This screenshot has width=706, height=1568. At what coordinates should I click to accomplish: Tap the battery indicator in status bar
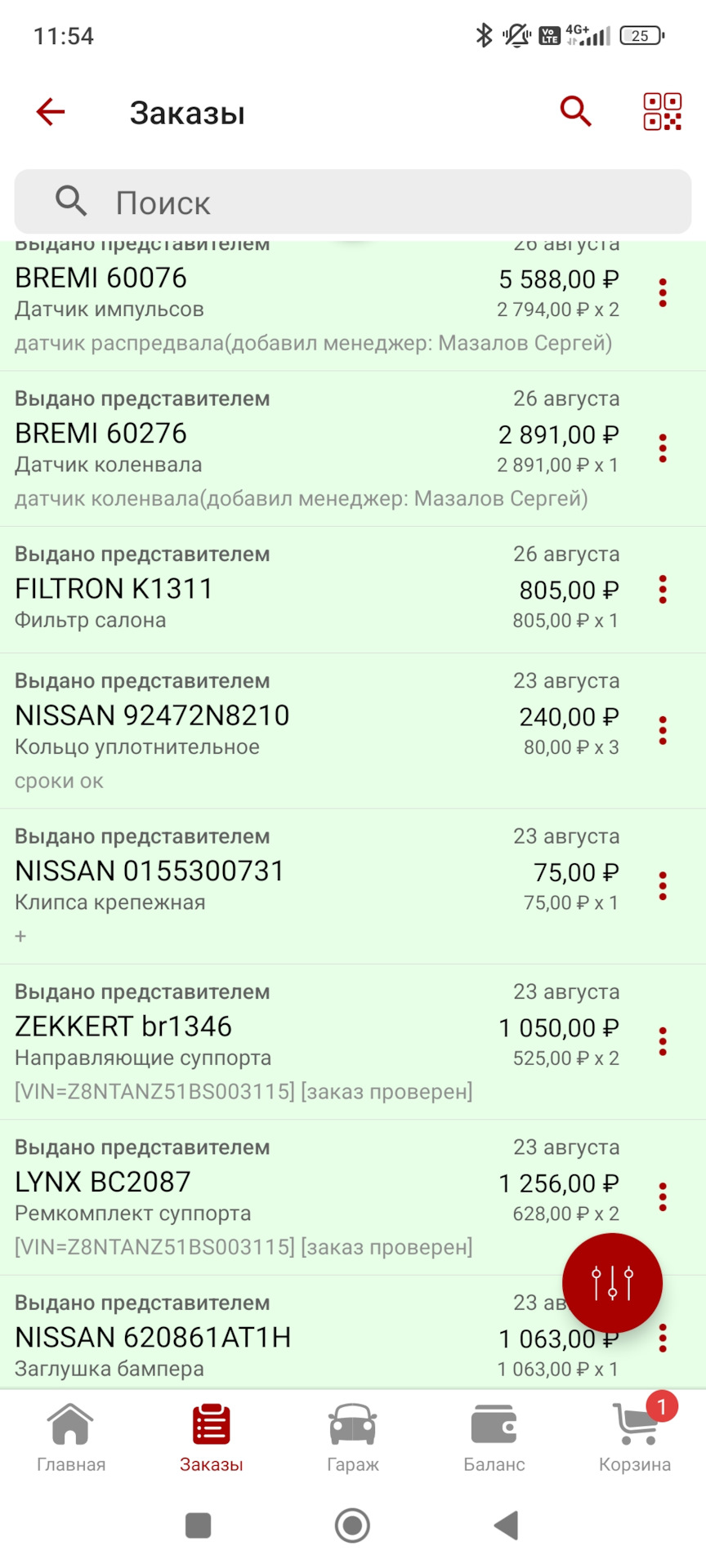(x=642, y=35)
